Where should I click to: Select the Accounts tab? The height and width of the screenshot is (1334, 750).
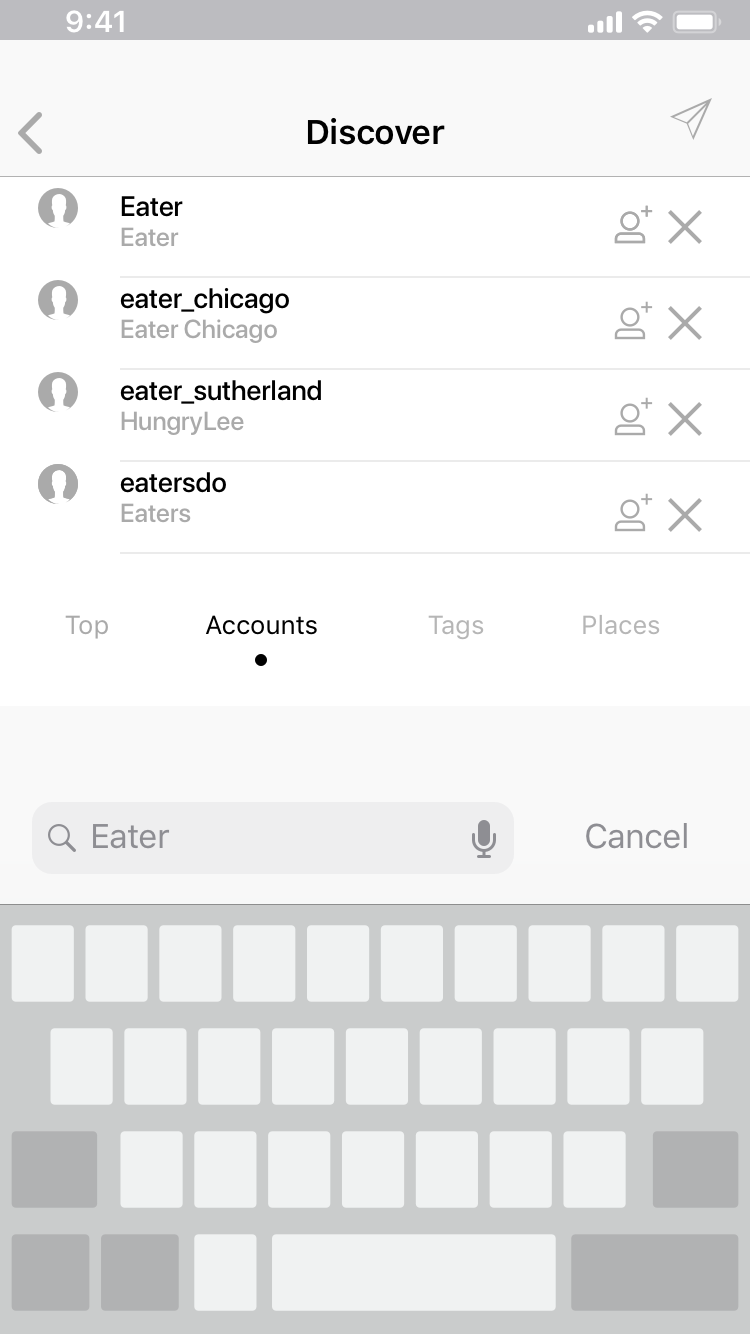coord(261,625)
